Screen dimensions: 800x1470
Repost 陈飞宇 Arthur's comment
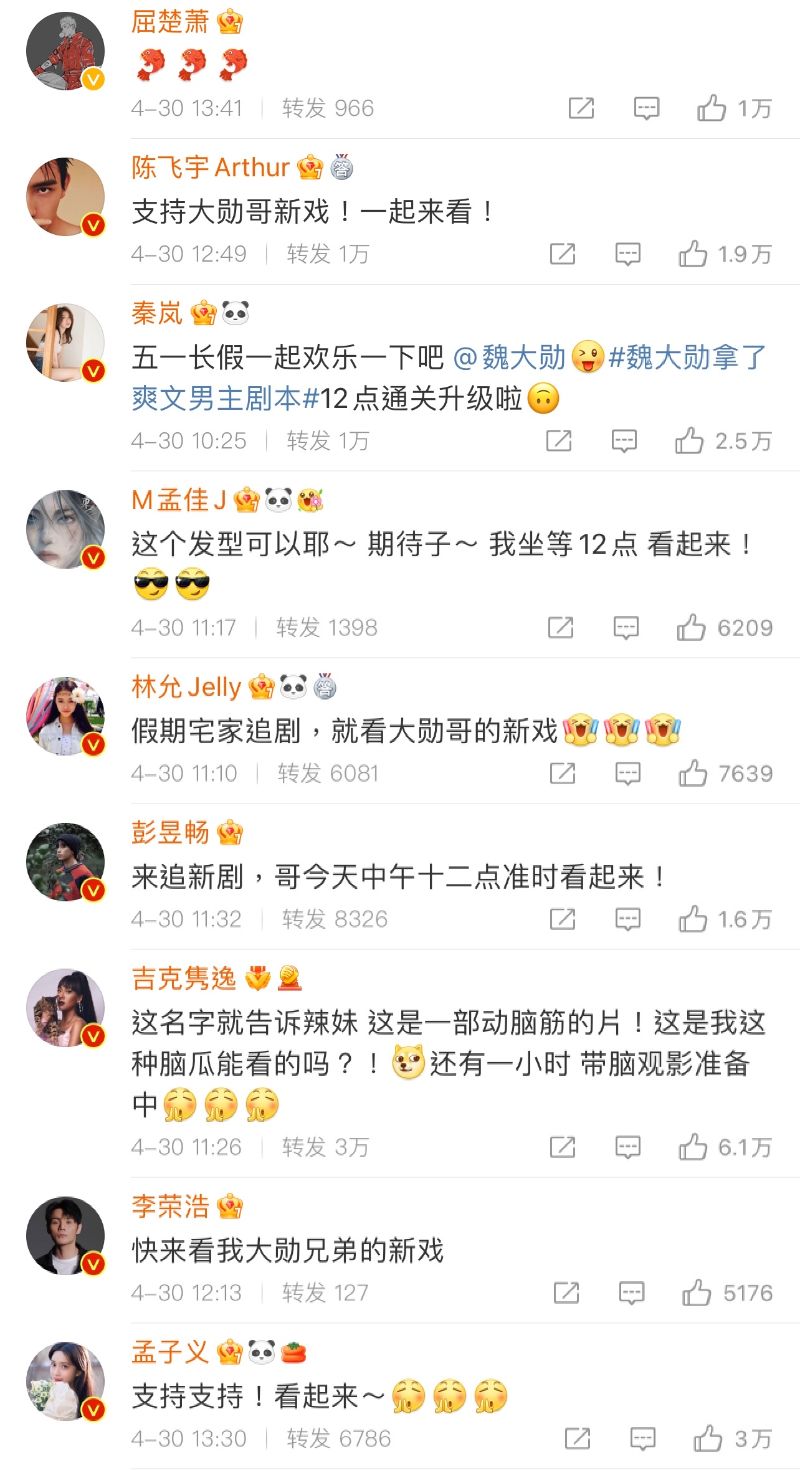pos(563,254)
